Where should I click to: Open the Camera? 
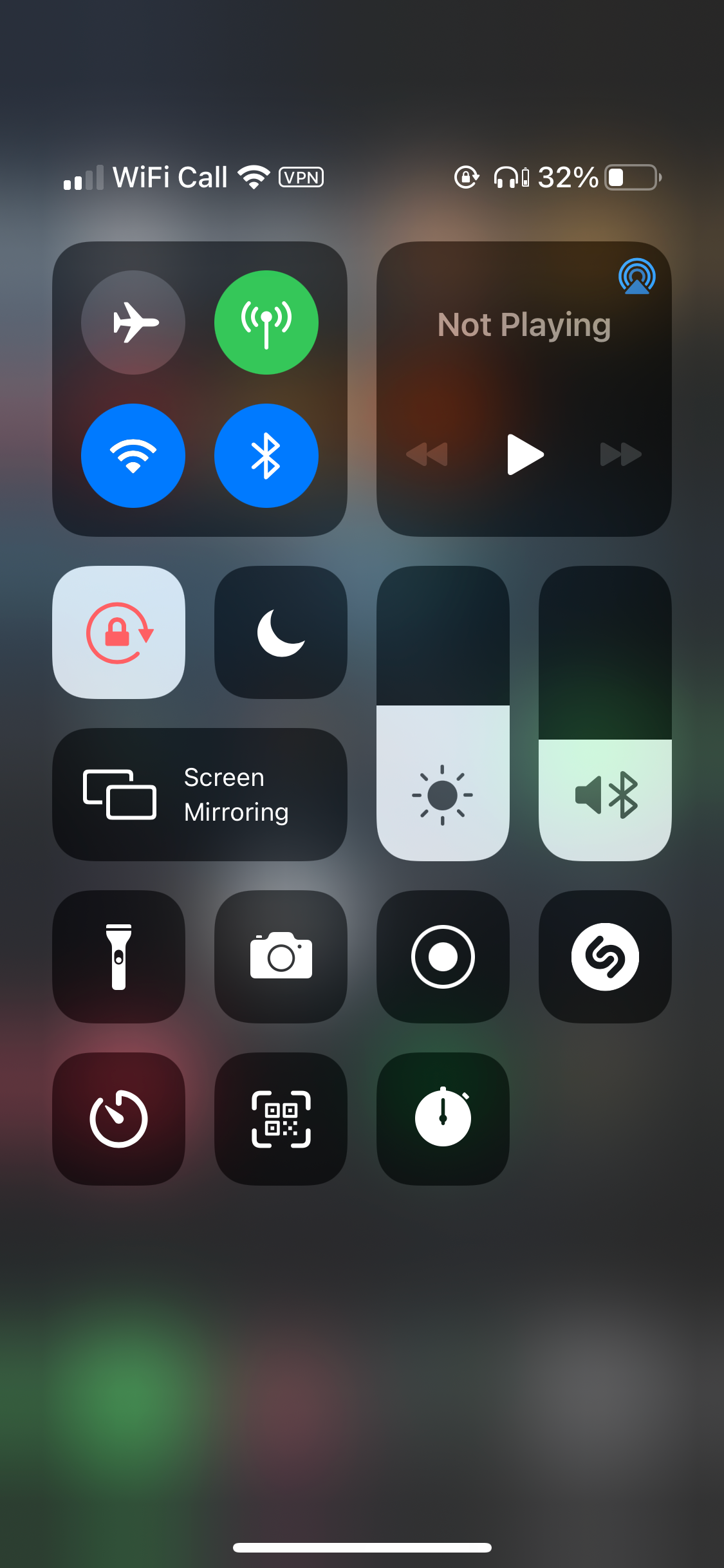tap(281, 957)
